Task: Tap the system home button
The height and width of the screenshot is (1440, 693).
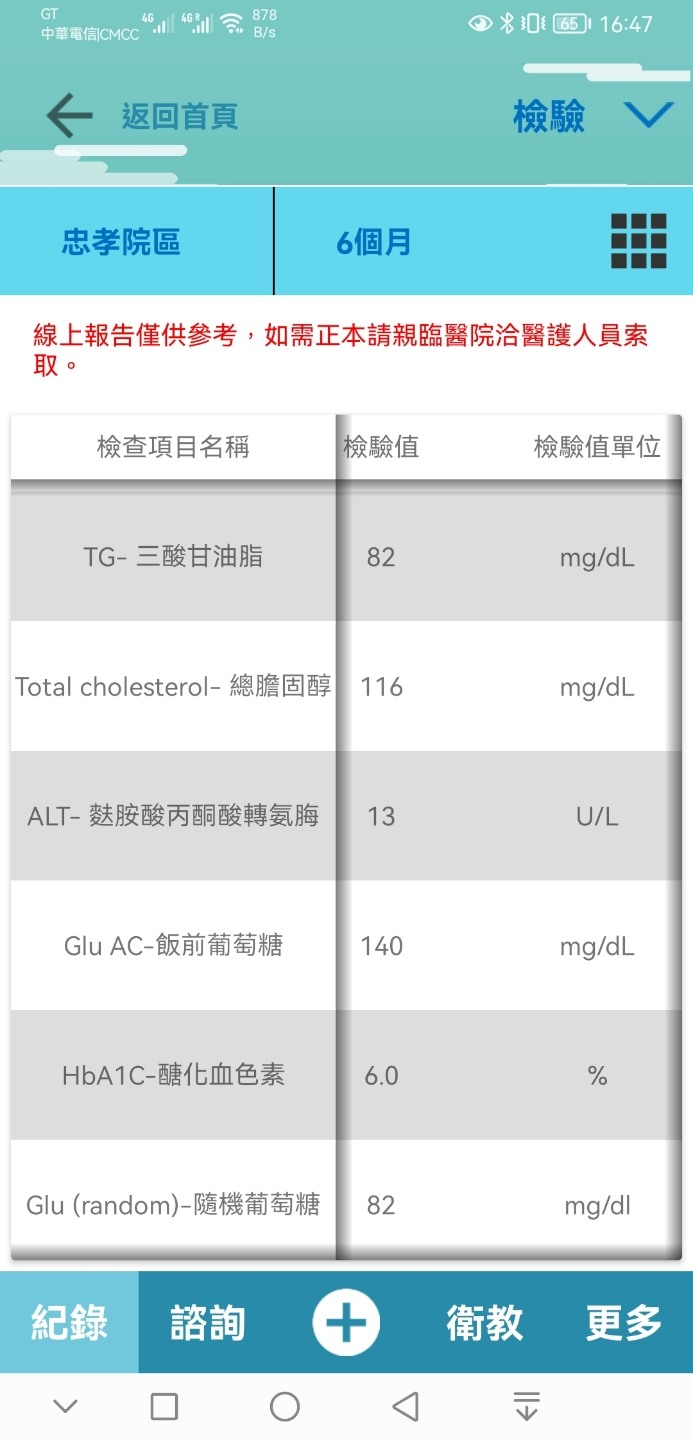Action: click(285, 1407)
